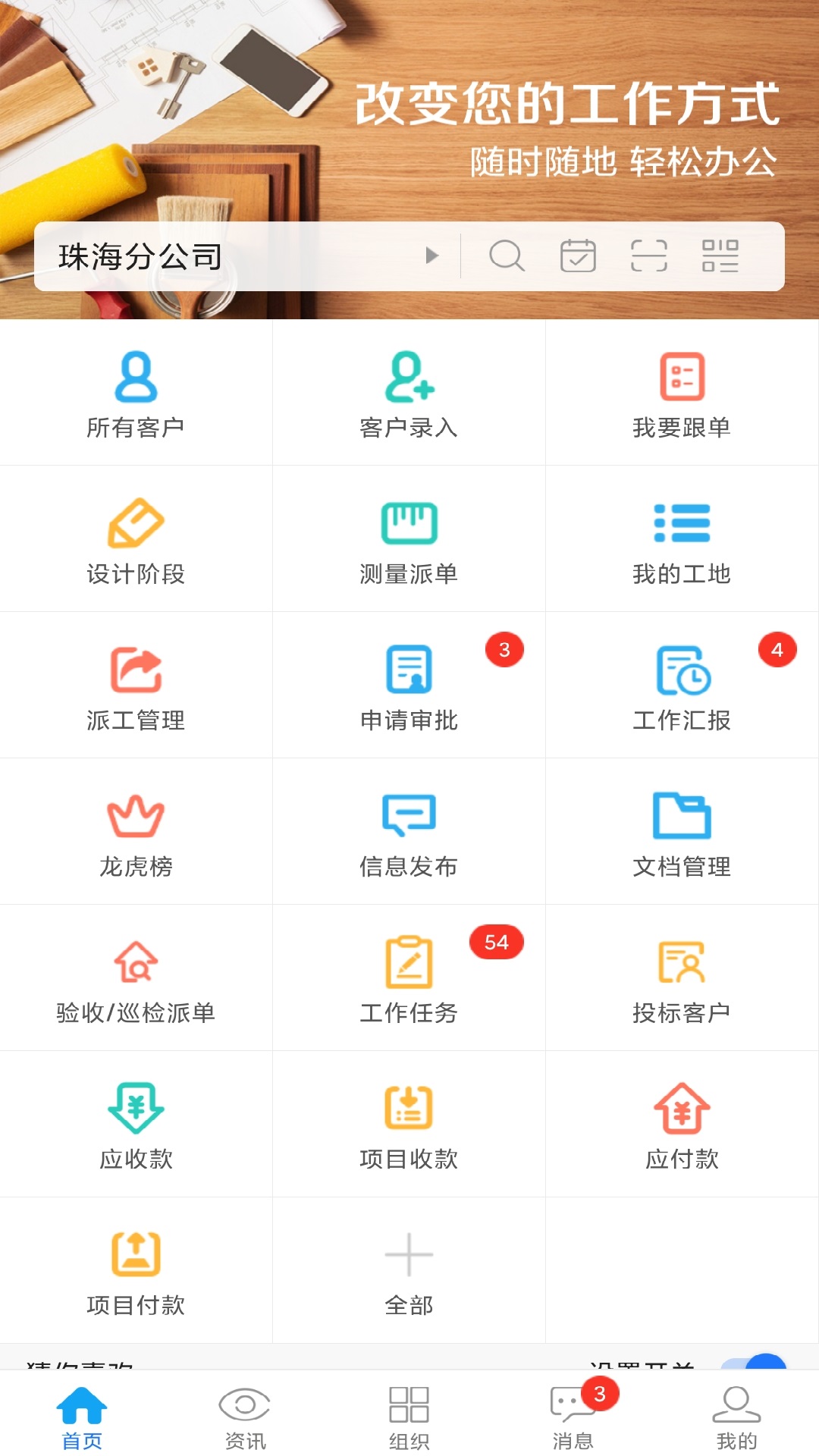The image size is (819, 1456).
Task: Open 文档管理 document management
Action: pyautogui.click(x=682, y=830)
